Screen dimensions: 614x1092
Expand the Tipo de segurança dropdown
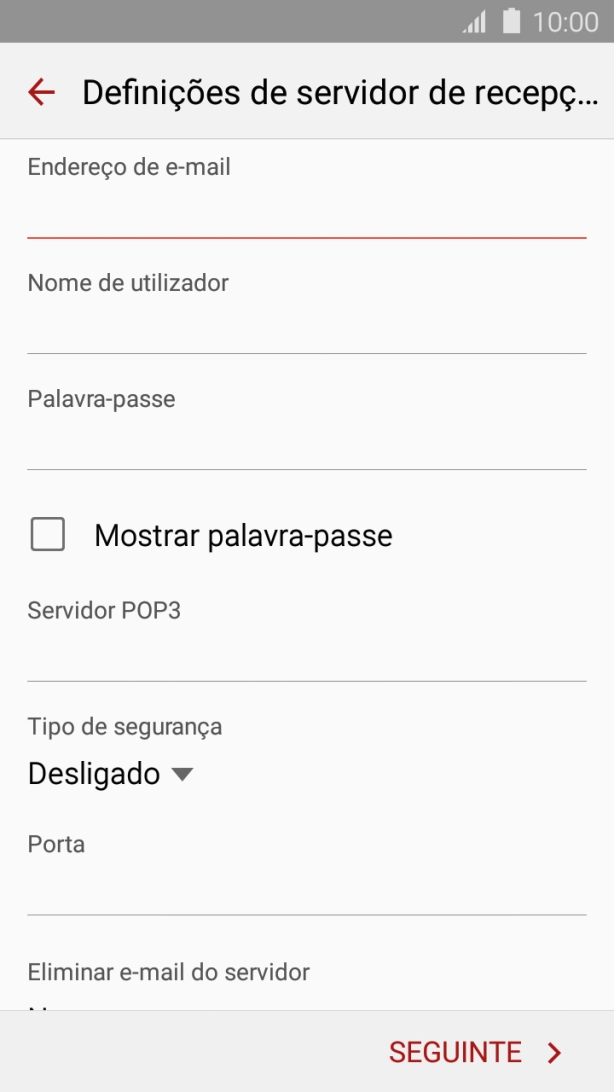pyautogui.click(x=110, y=774)
